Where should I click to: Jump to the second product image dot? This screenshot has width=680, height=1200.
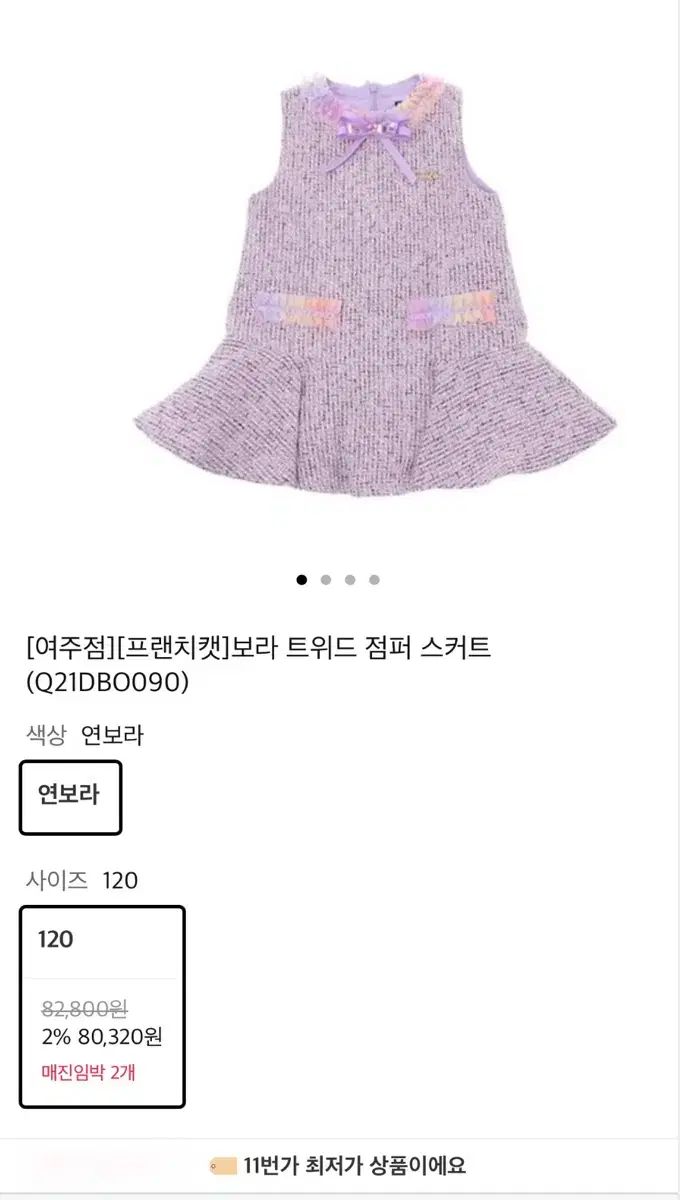(326, 579)
